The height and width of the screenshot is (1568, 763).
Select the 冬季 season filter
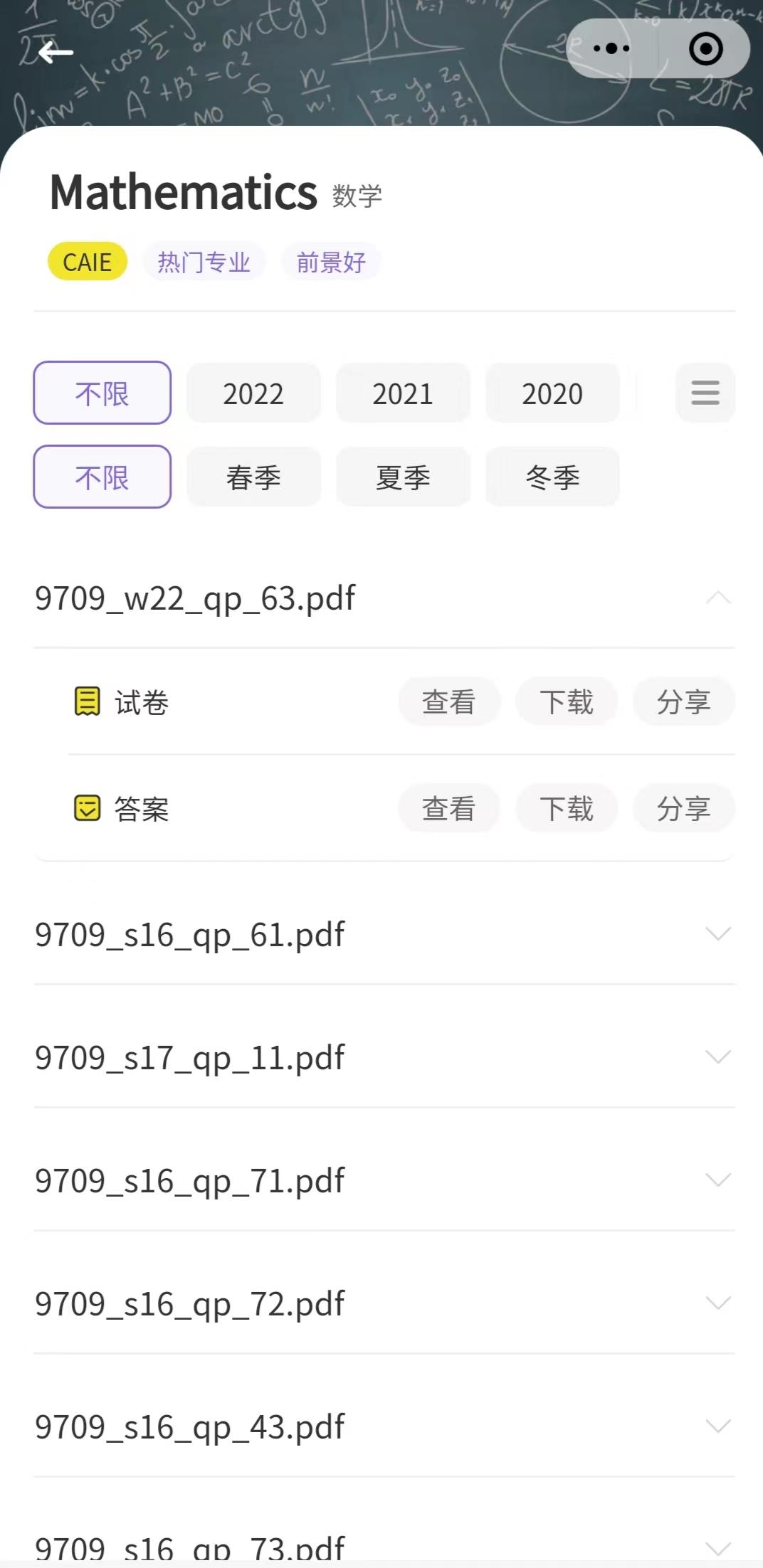coord(552,477)
